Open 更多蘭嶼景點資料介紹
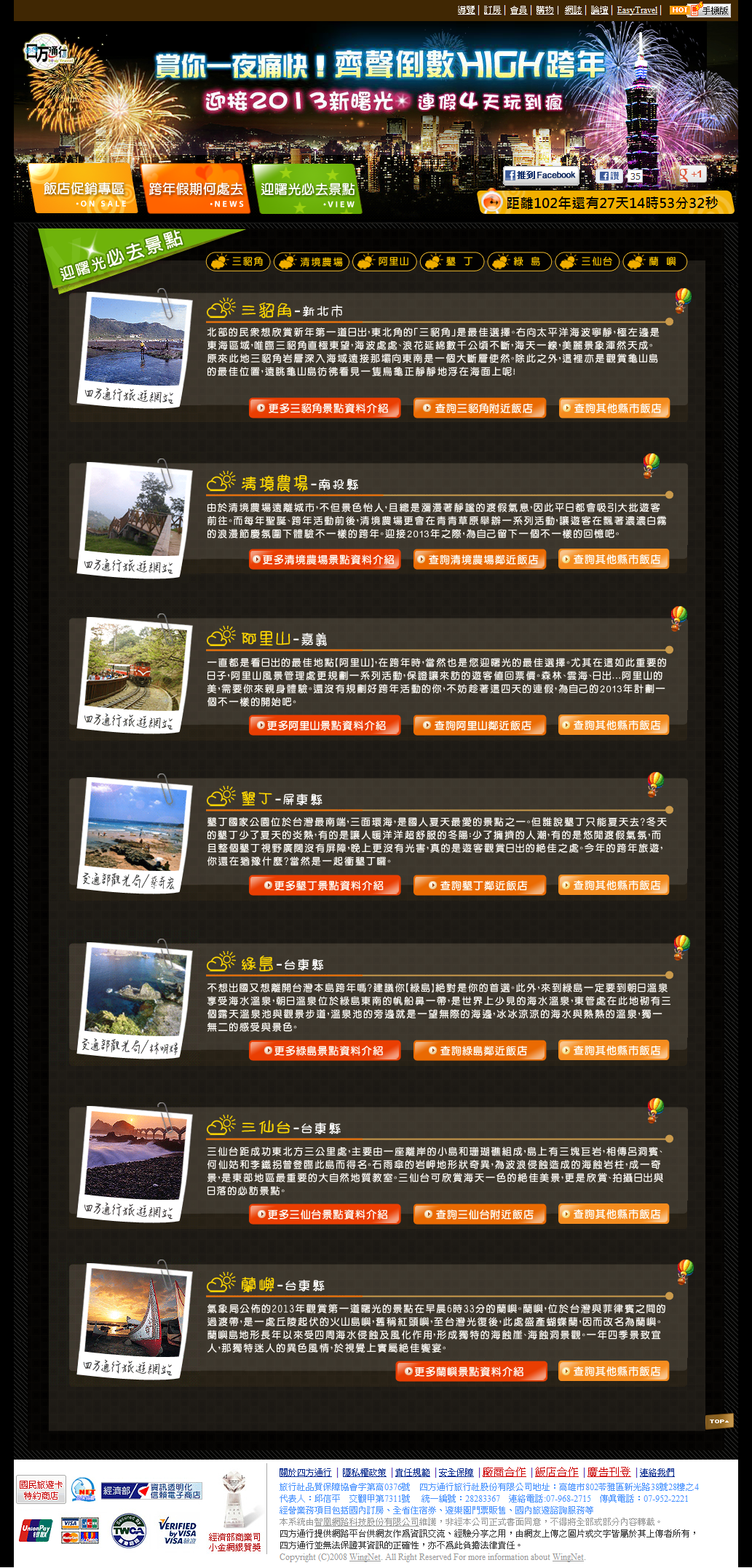Image resolution: width=752 pixels, height=1568 pixels. pyautogui.click(x=471, y=1372)
